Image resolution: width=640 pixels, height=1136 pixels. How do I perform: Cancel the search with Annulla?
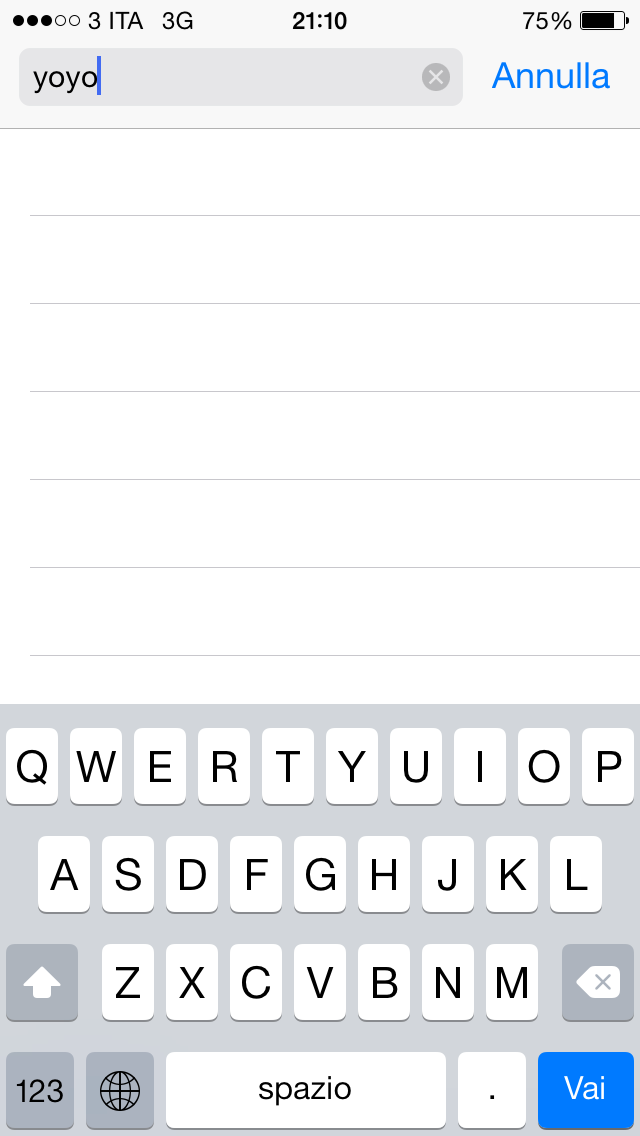click(x=550, y=77)
